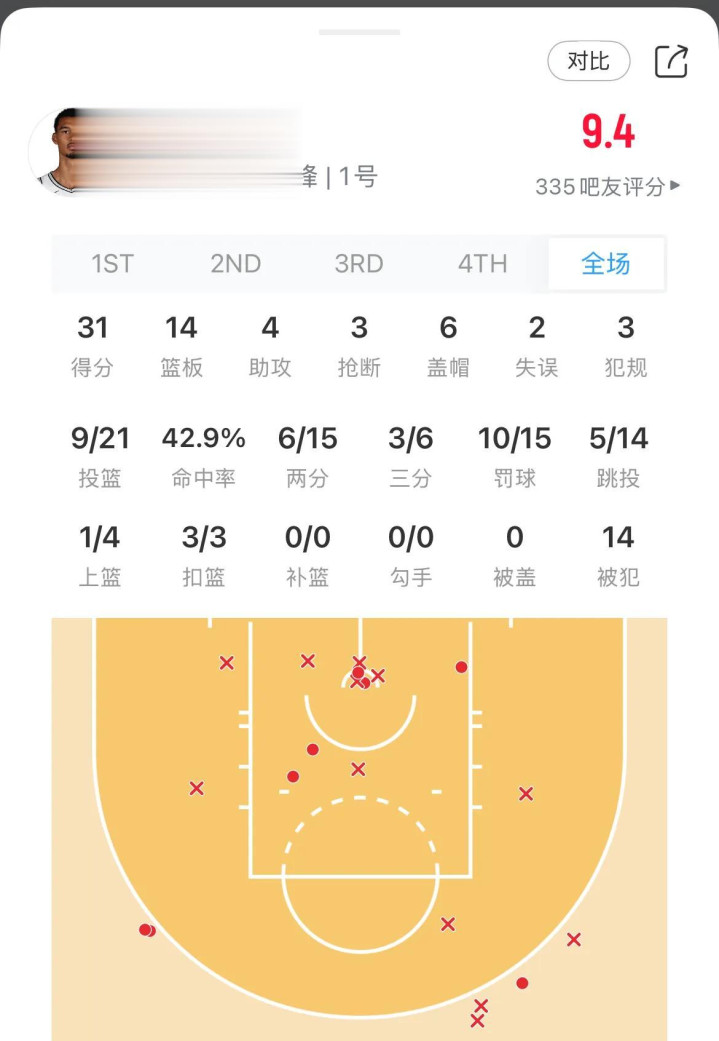Select the 全场 full game tab
719x1041 pixels.
click(x=606, y=264)
